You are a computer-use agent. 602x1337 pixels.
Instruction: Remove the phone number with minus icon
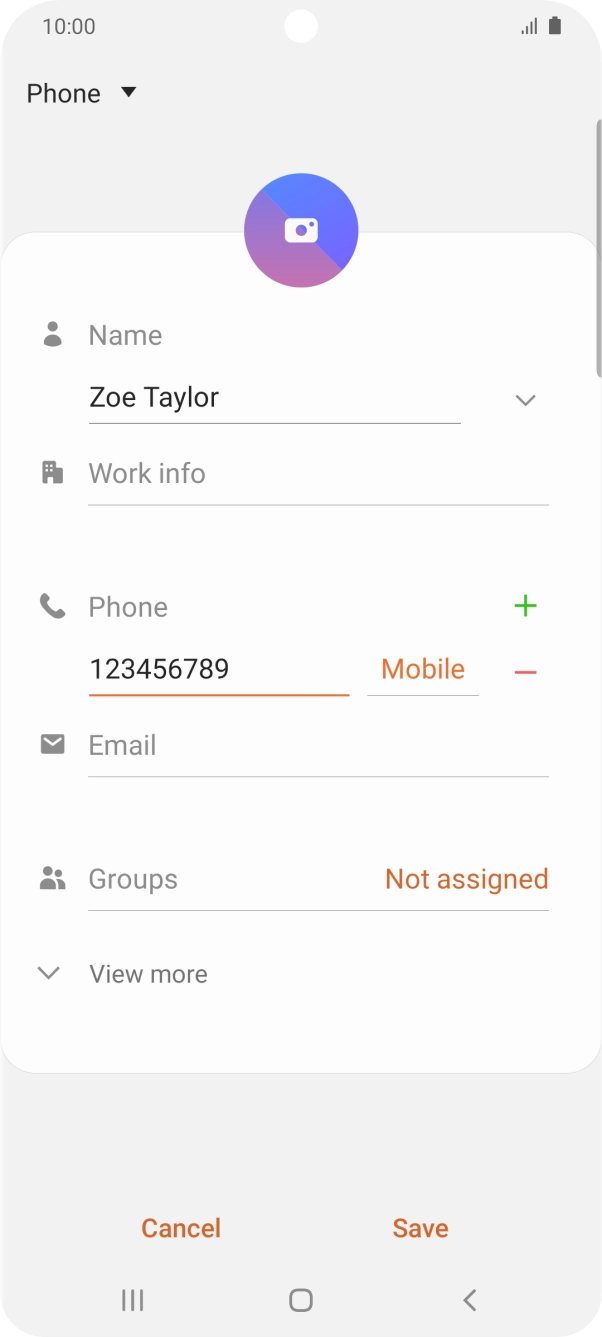pyautogui.click(x=525, y=672)
